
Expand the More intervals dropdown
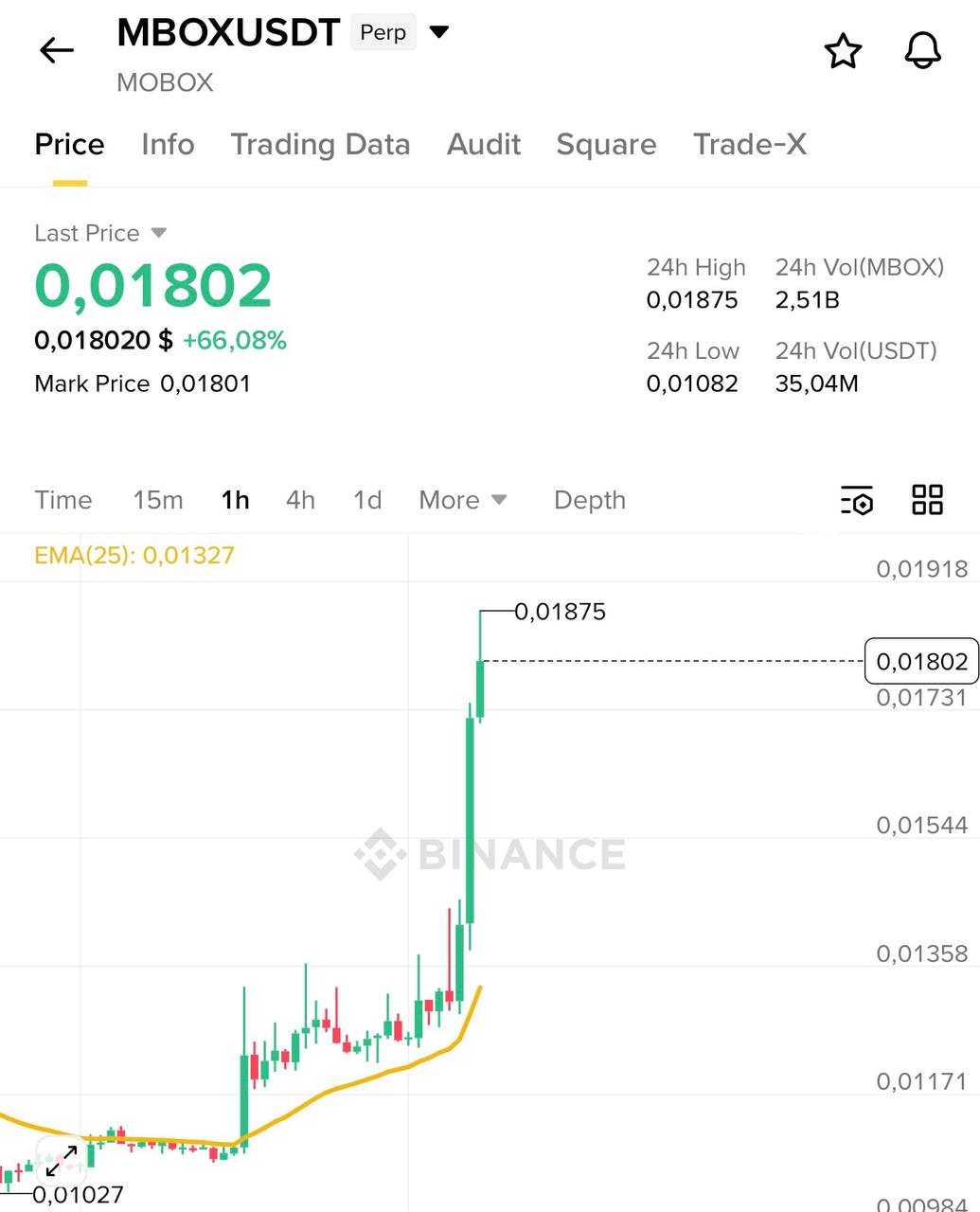pos(463,500)
